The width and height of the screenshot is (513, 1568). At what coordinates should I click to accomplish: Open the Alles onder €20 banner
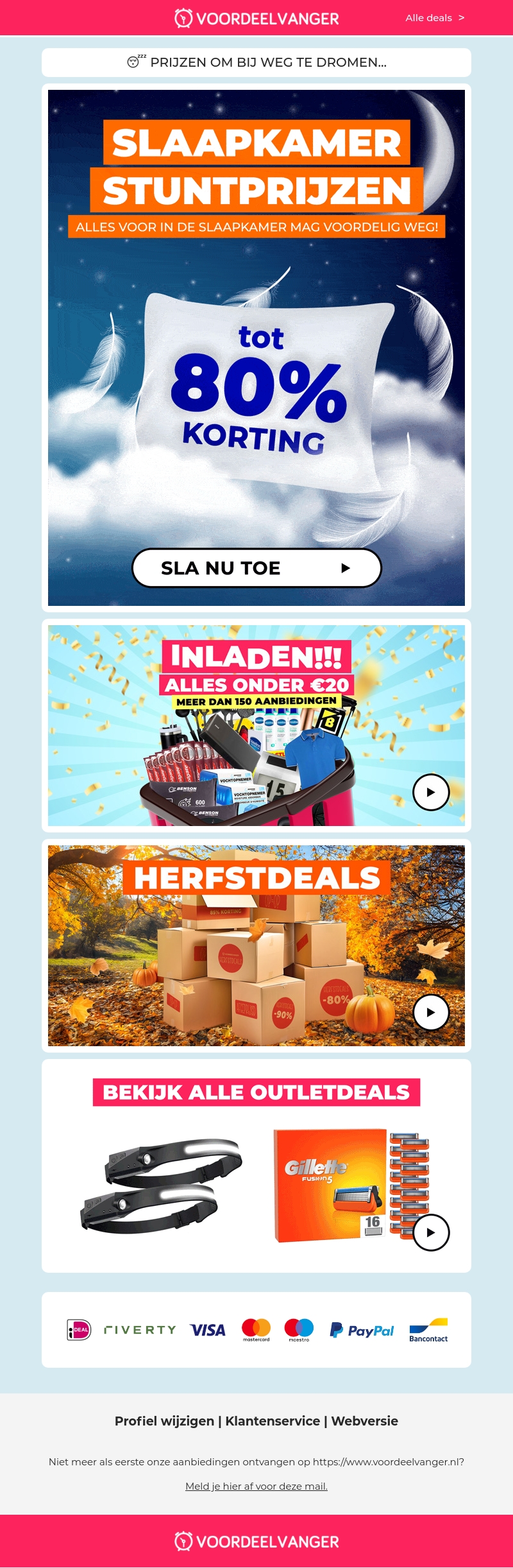pos(256,725)
